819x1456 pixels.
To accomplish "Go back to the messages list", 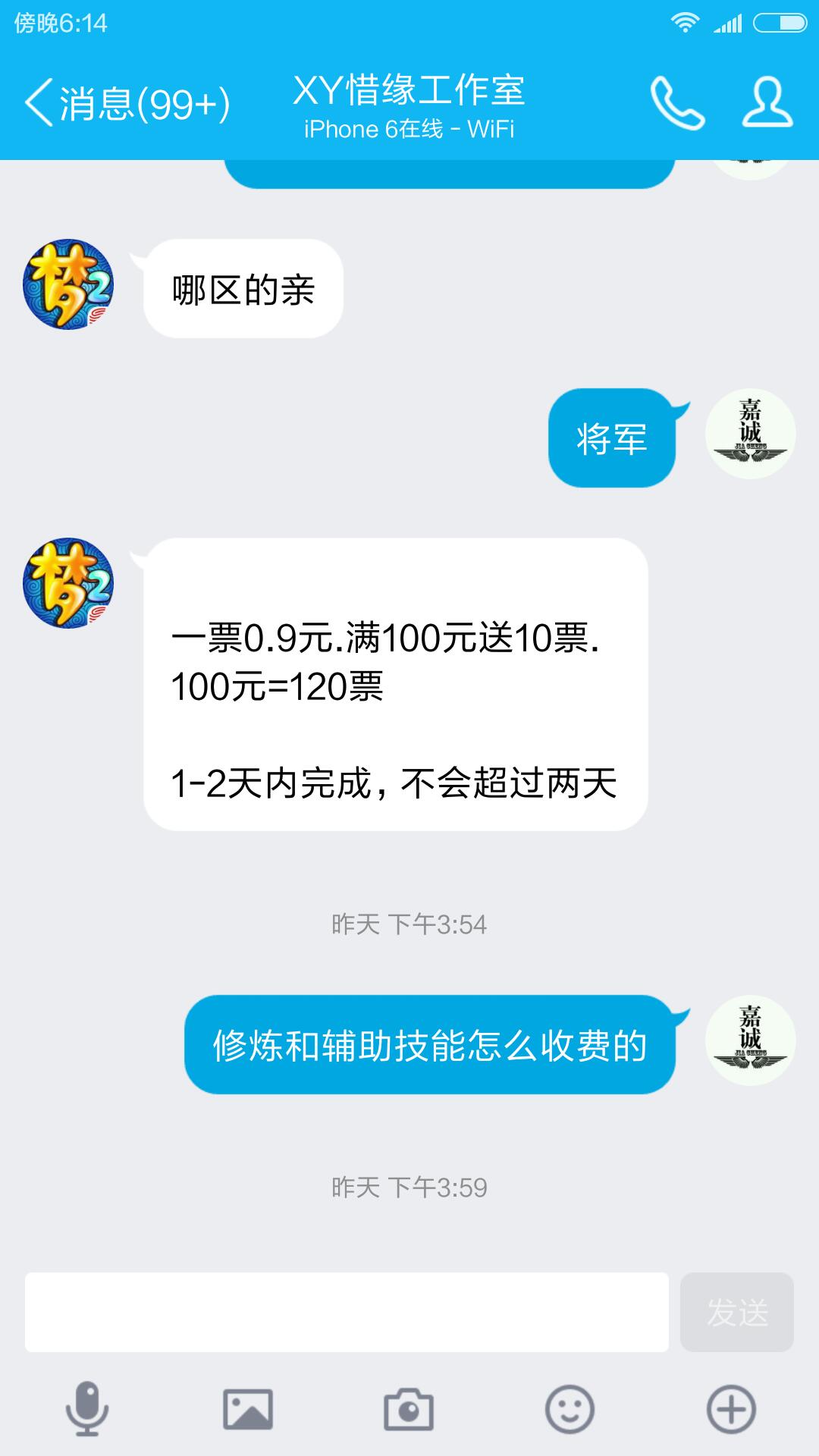I will [x=125, y=104].
